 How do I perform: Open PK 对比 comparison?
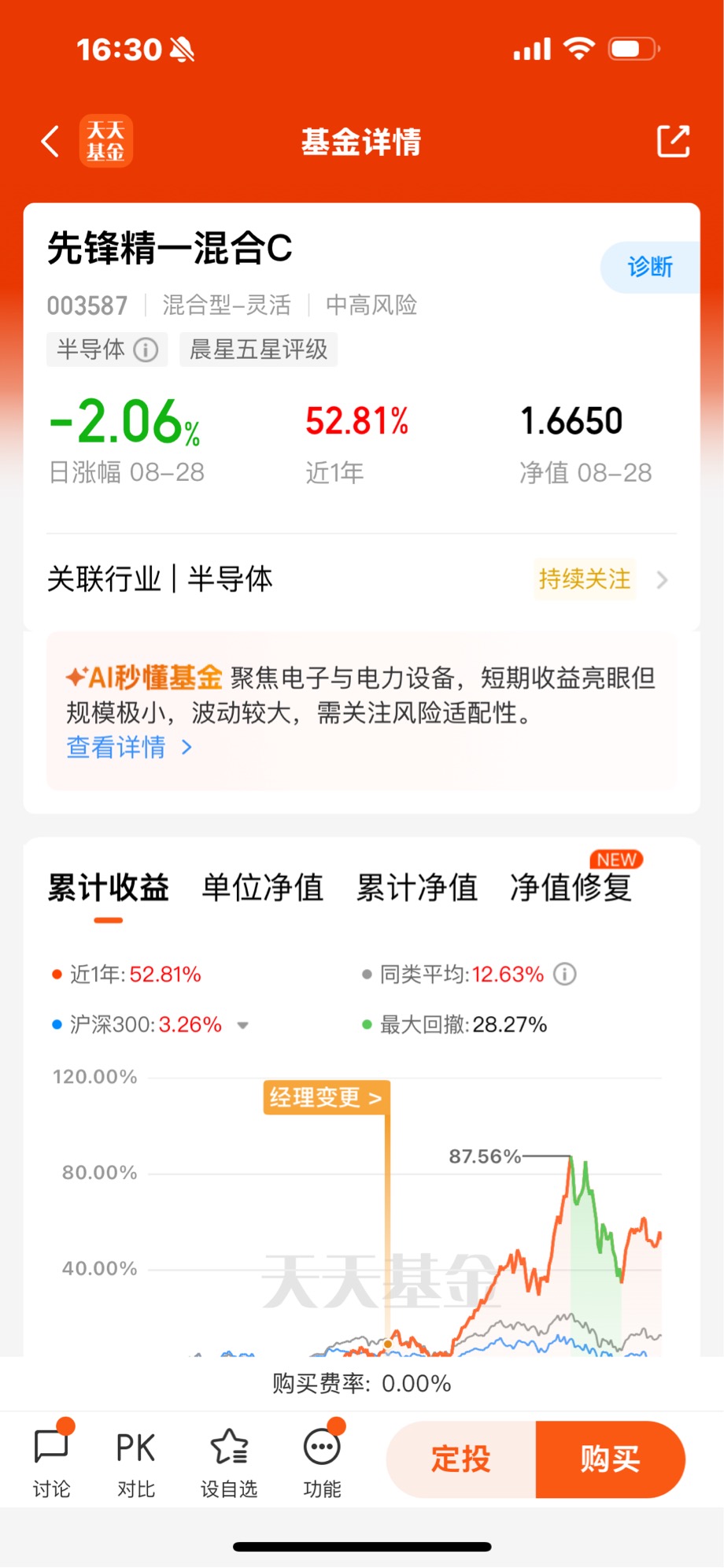136,1460
